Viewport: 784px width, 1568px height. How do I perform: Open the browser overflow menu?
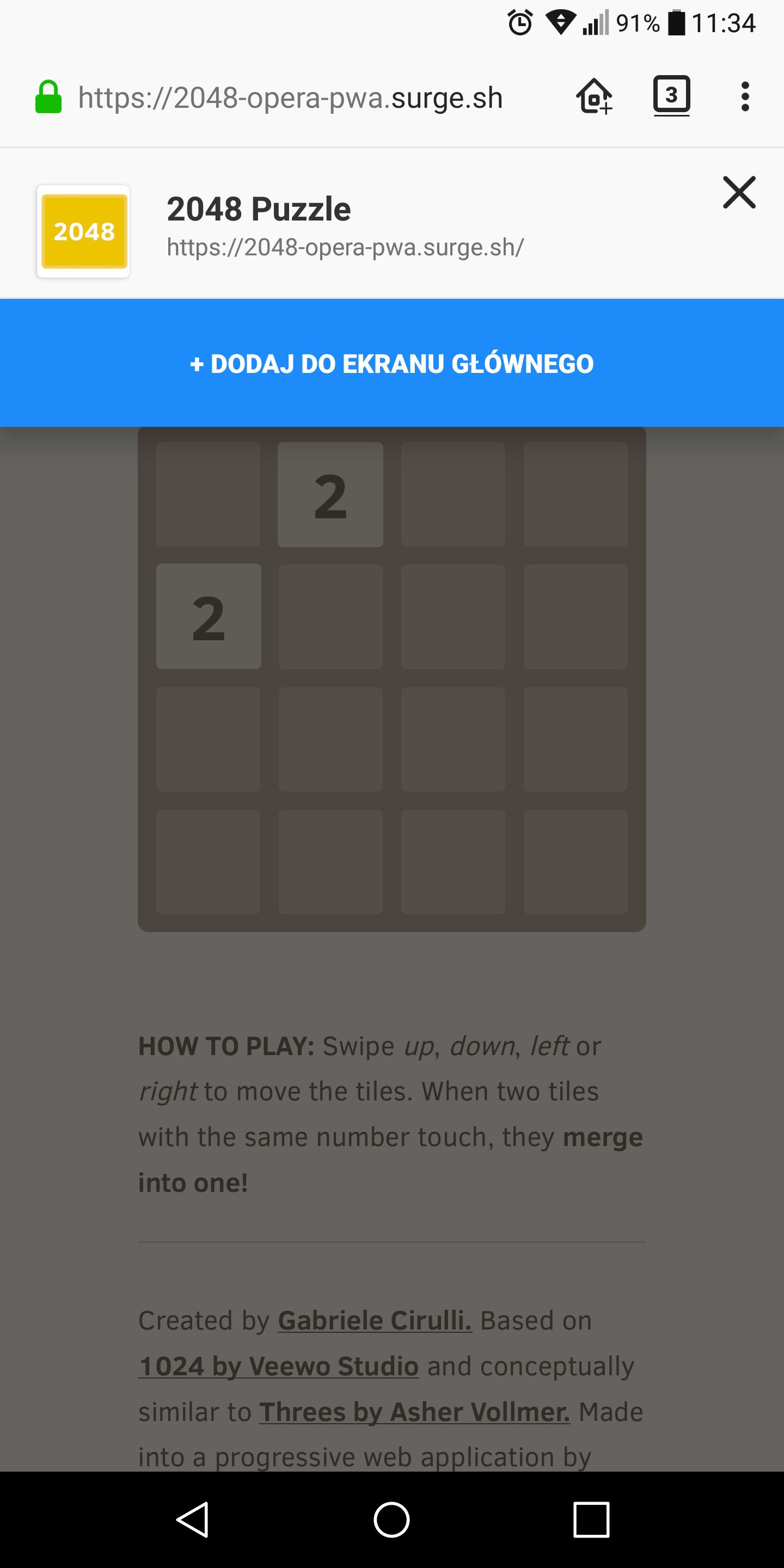(744, 97)
